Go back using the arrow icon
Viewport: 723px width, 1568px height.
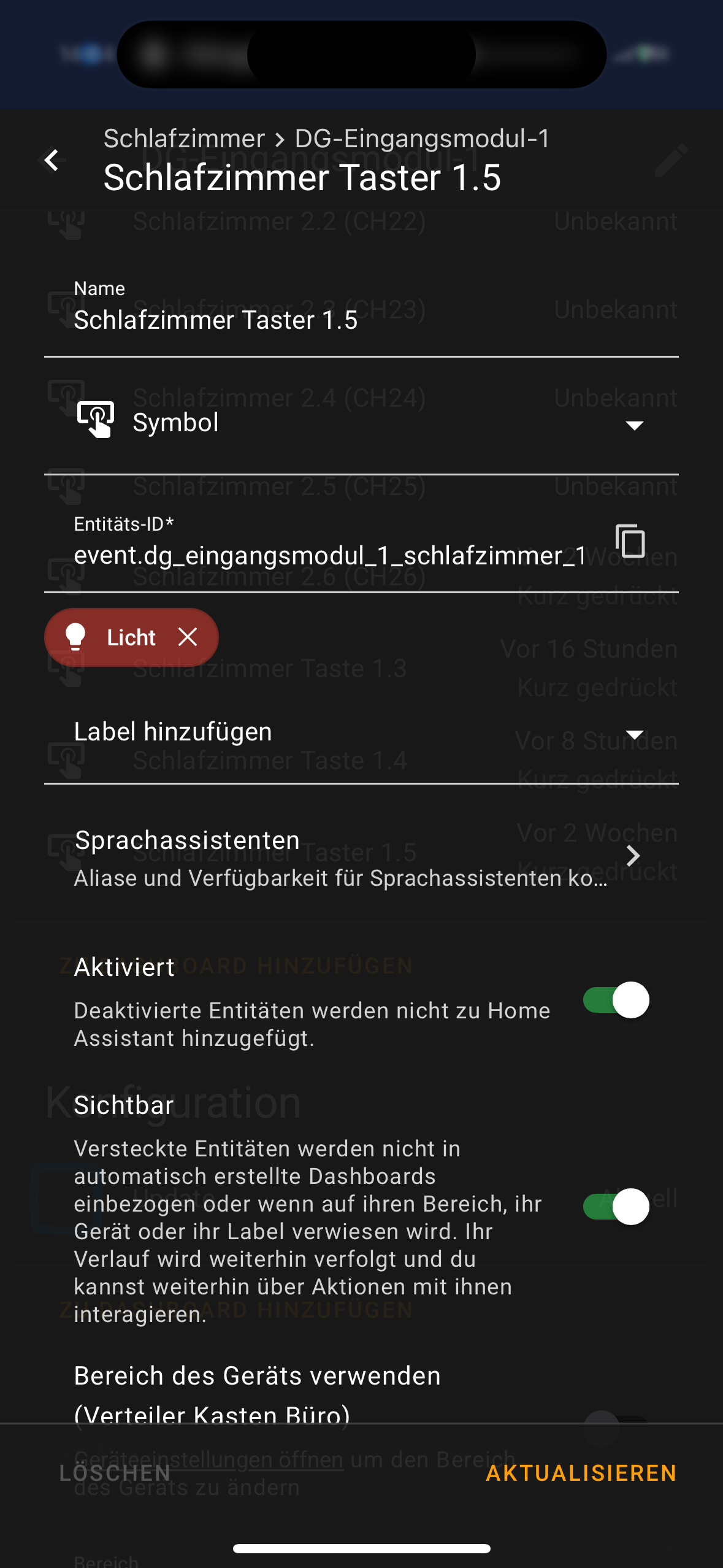[52, 160]
